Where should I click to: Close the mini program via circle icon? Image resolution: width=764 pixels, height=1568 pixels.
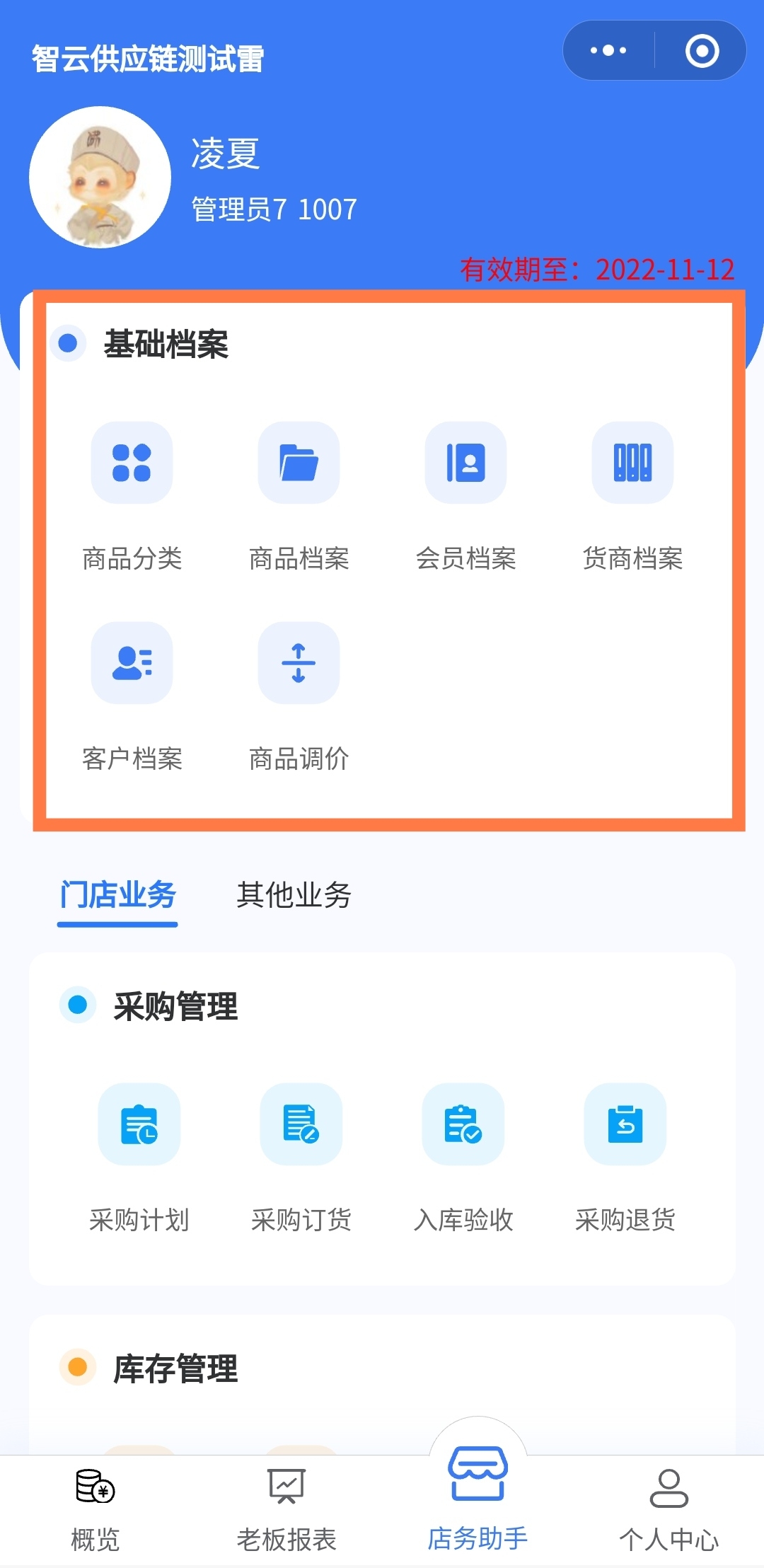(702, 51)
